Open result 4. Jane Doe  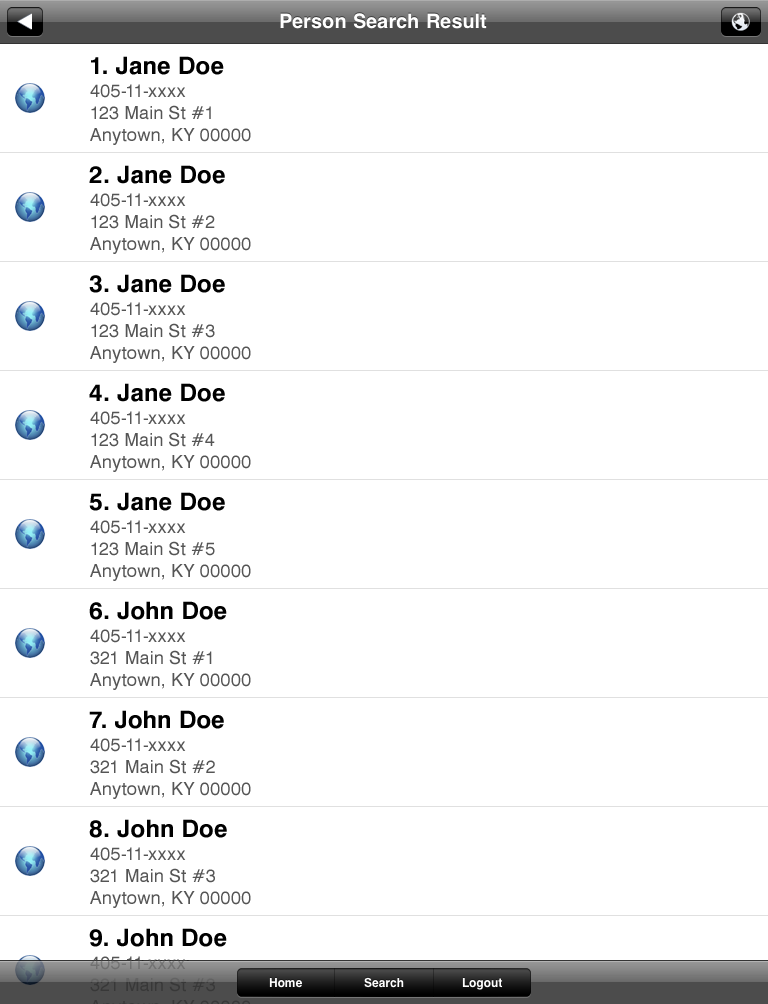click(384, 425)
